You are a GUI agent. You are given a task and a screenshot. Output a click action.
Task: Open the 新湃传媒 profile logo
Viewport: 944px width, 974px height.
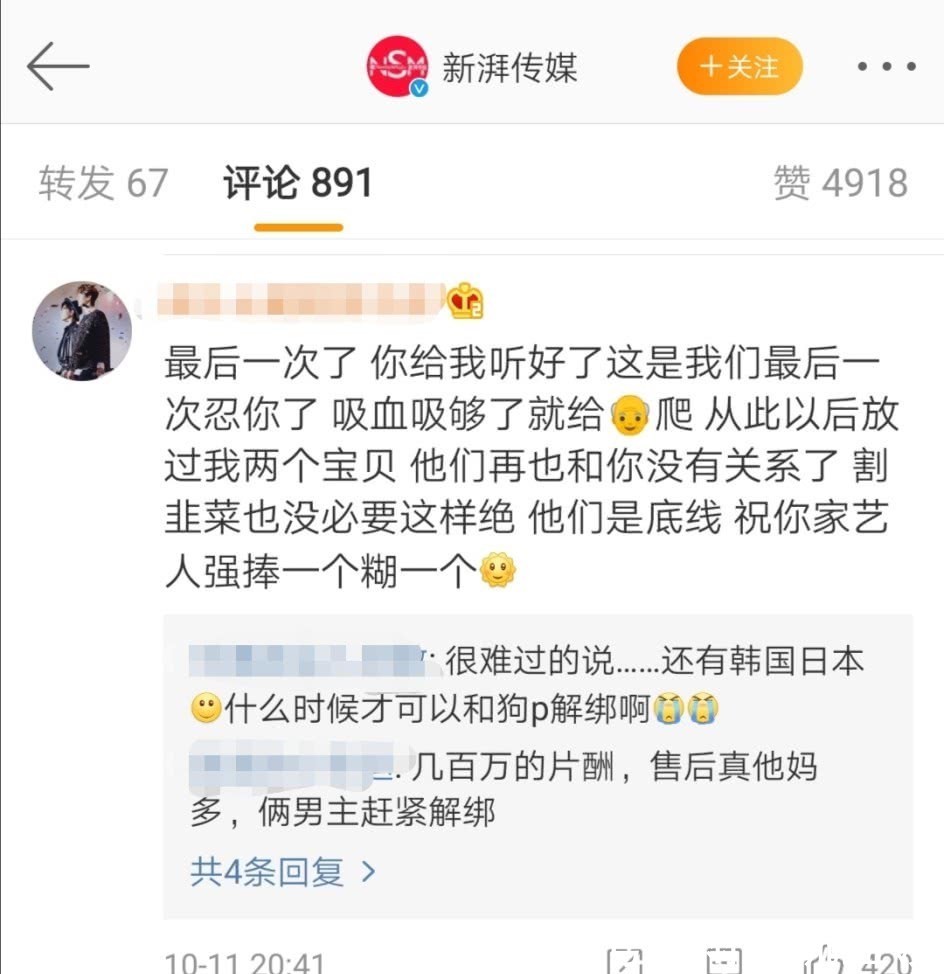click(397, 66)
